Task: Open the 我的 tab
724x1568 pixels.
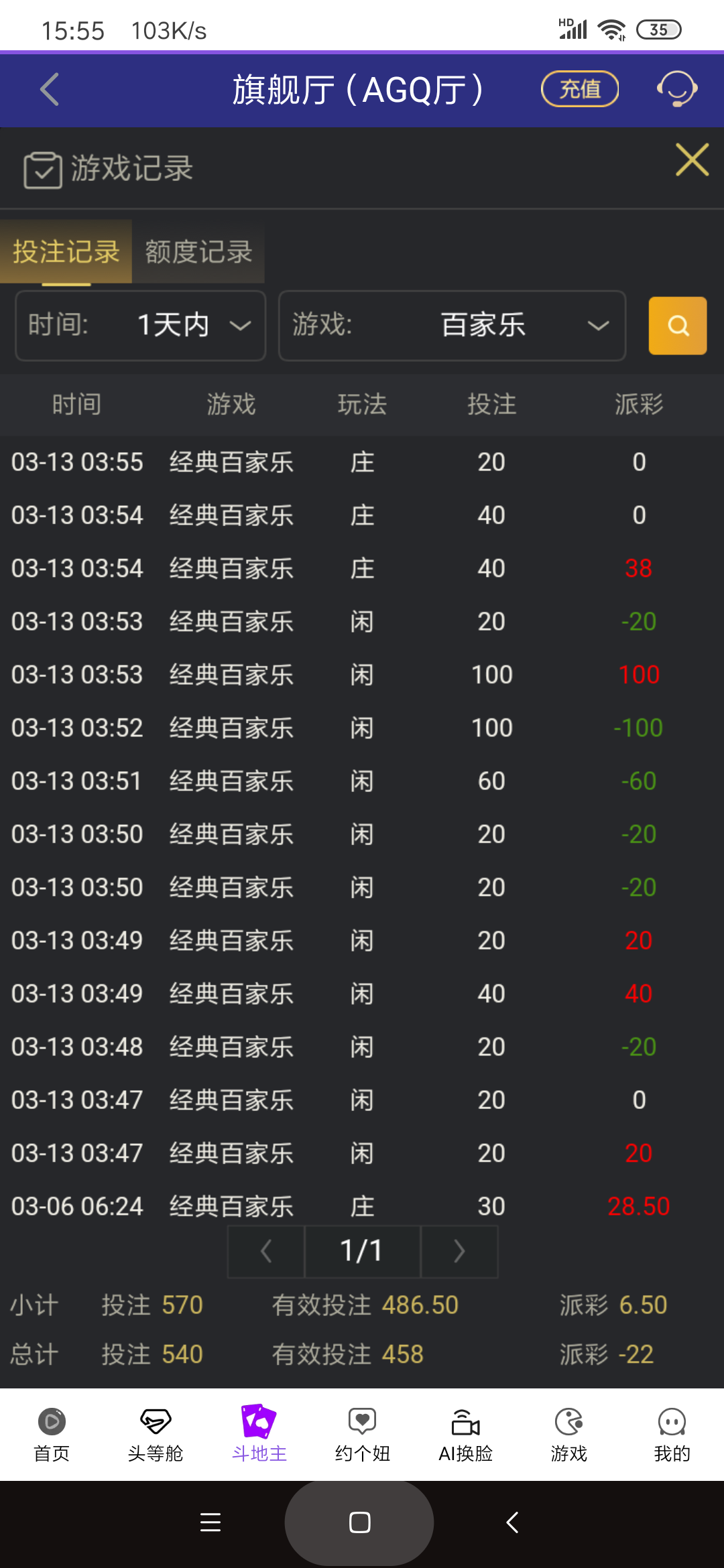Action: 672,1434
